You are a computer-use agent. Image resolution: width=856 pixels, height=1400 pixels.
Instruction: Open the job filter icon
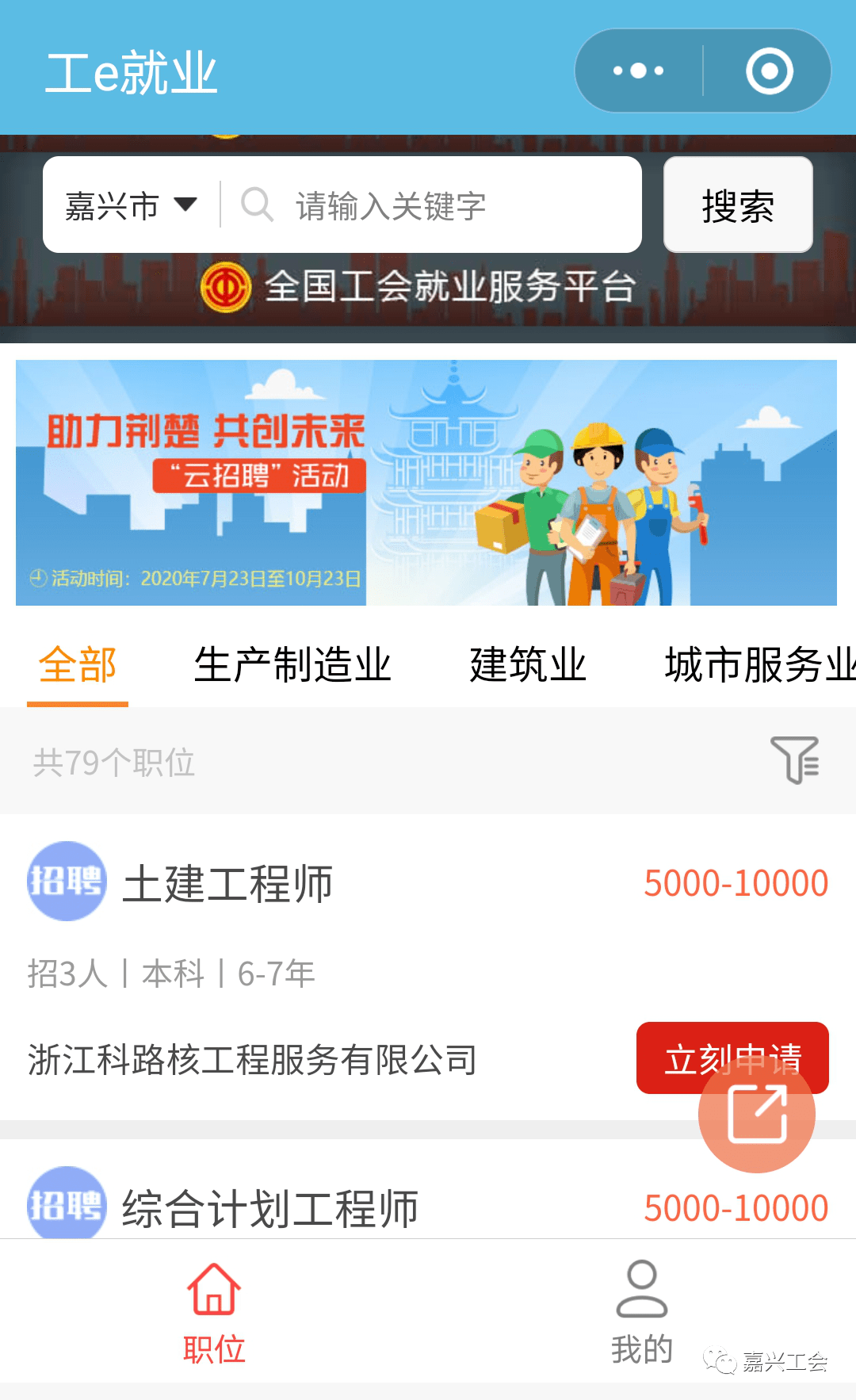point(794,759)
